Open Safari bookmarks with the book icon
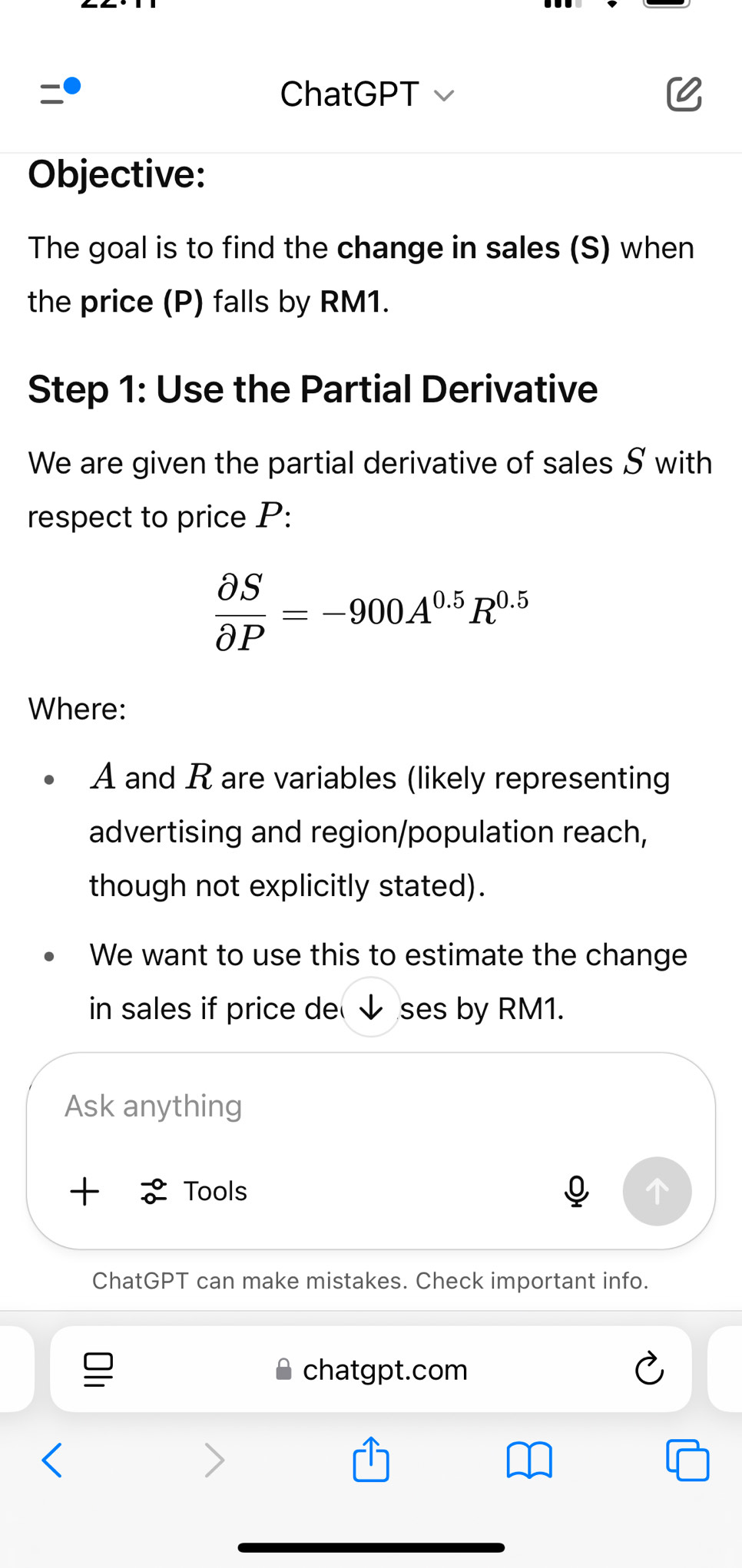742x1568 pixels. click(528, 1460)
